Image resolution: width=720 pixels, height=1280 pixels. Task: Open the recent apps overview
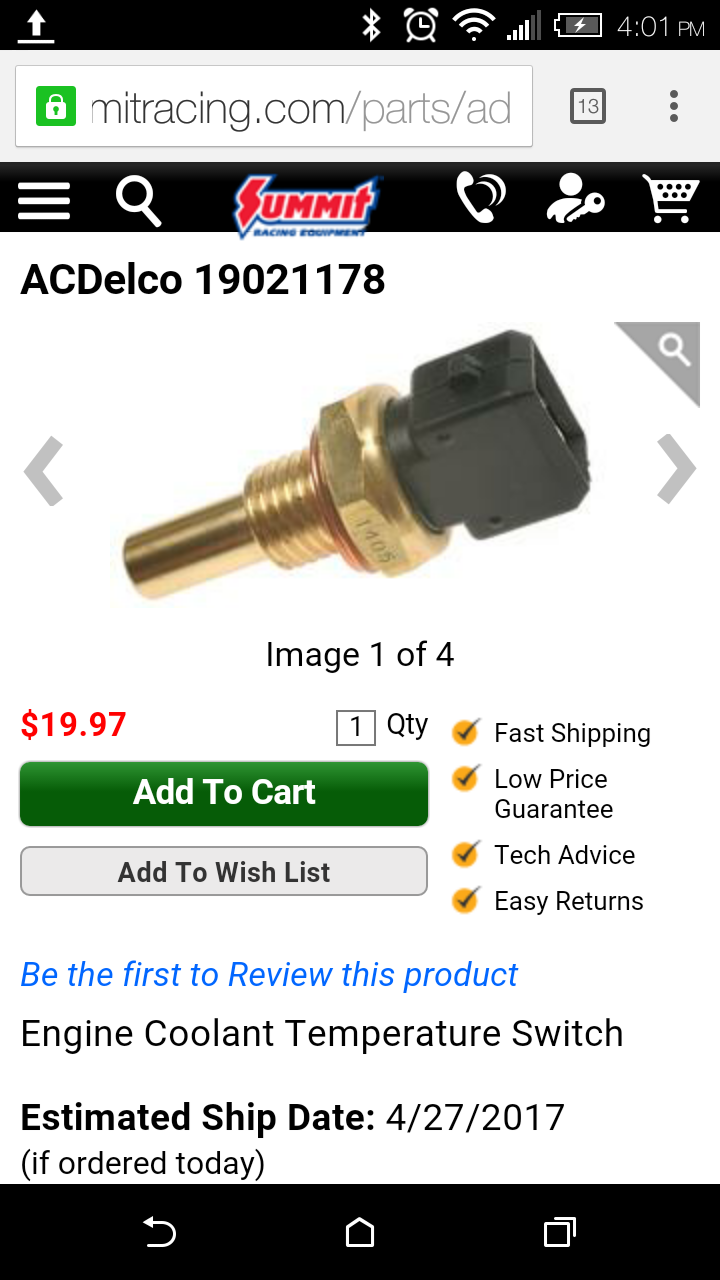coord(559,1233)
